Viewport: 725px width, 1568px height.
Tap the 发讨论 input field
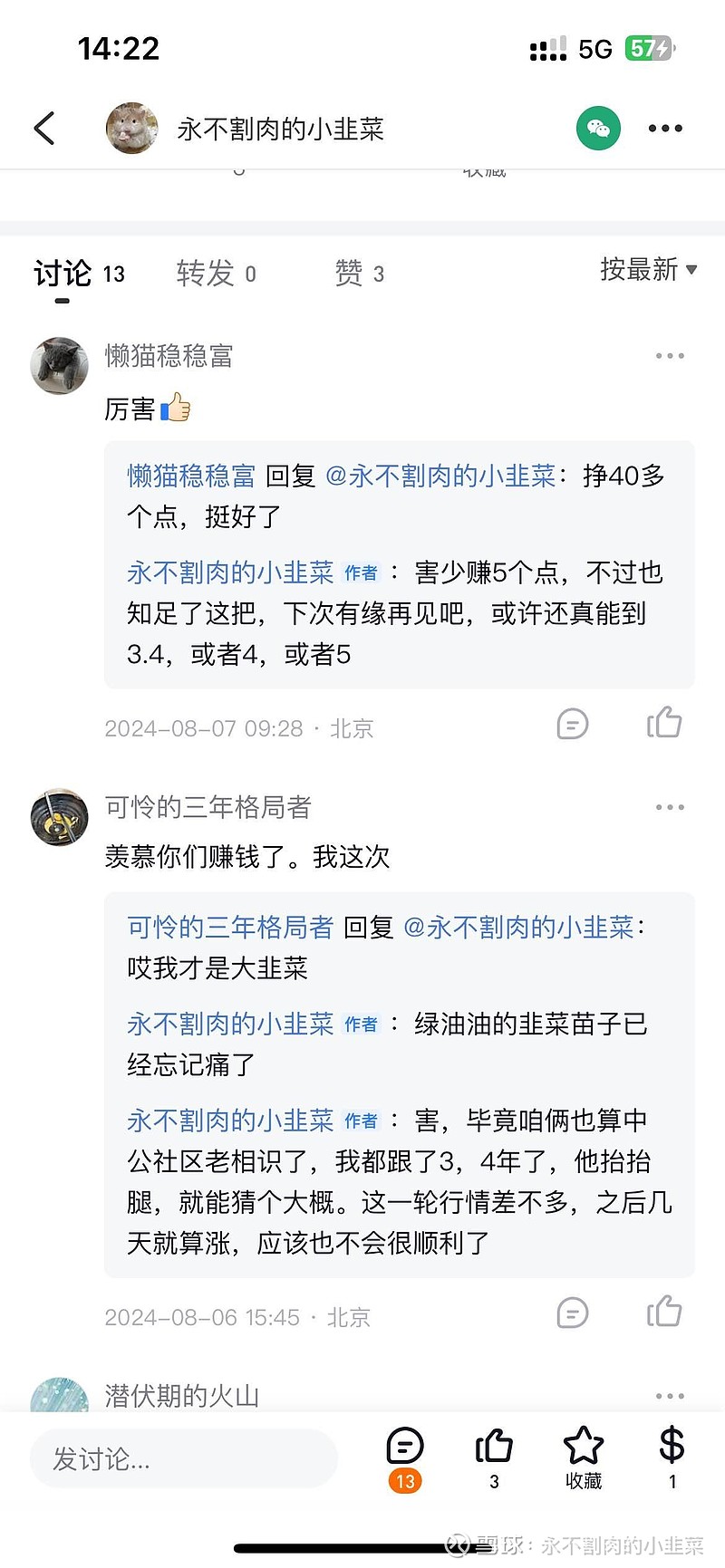pyautogui.click(x=184, y=1458)
